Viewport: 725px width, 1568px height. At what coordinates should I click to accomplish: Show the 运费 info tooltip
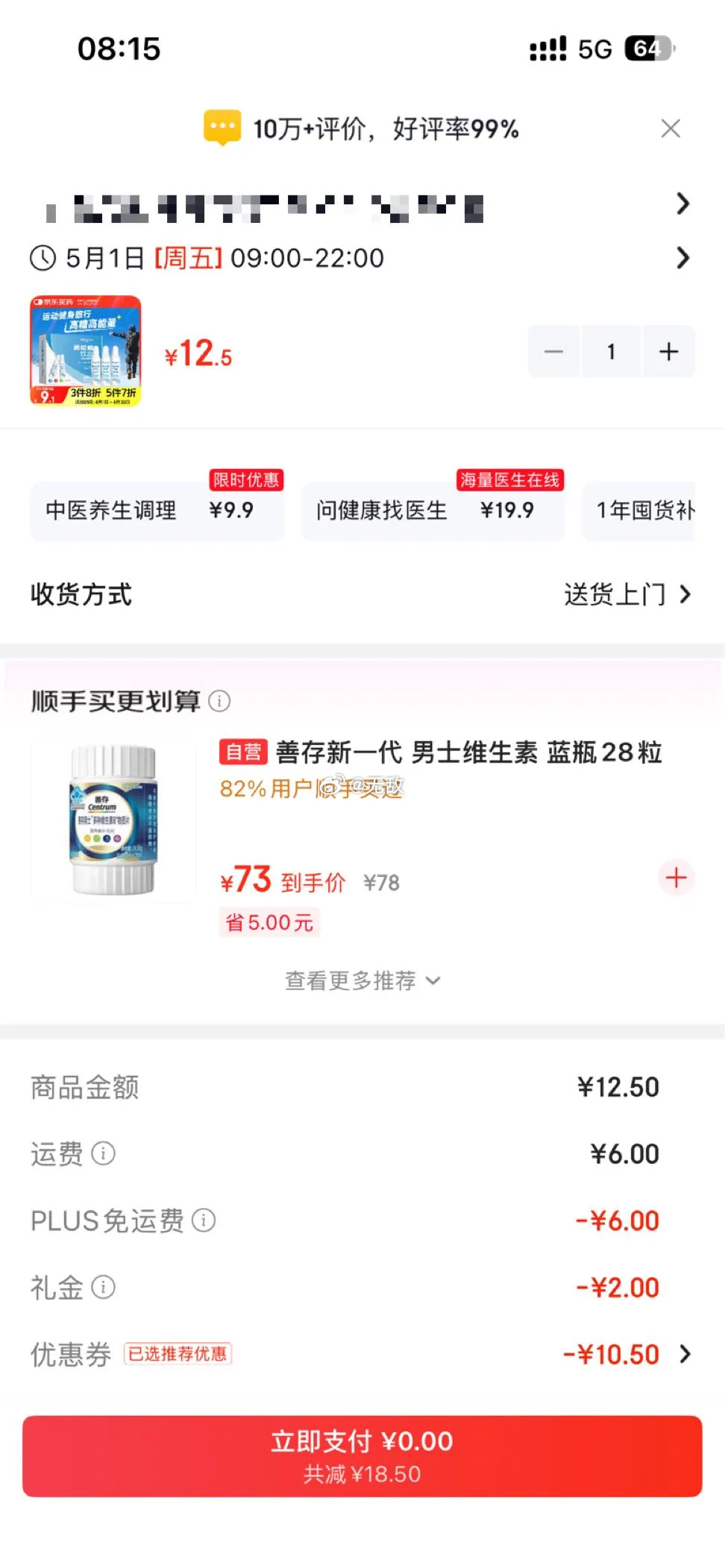[x=103, y=1153]
